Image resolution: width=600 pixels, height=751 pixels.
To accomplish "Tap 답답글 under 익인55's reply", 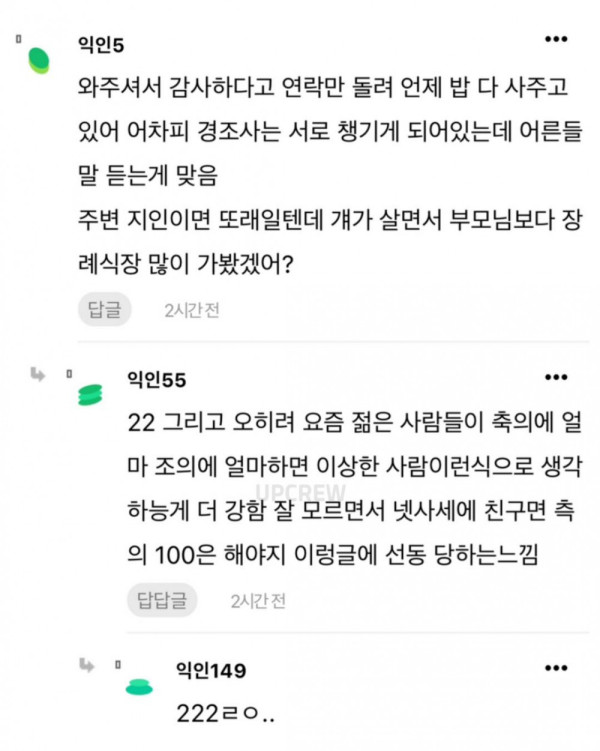I will 161,600.
